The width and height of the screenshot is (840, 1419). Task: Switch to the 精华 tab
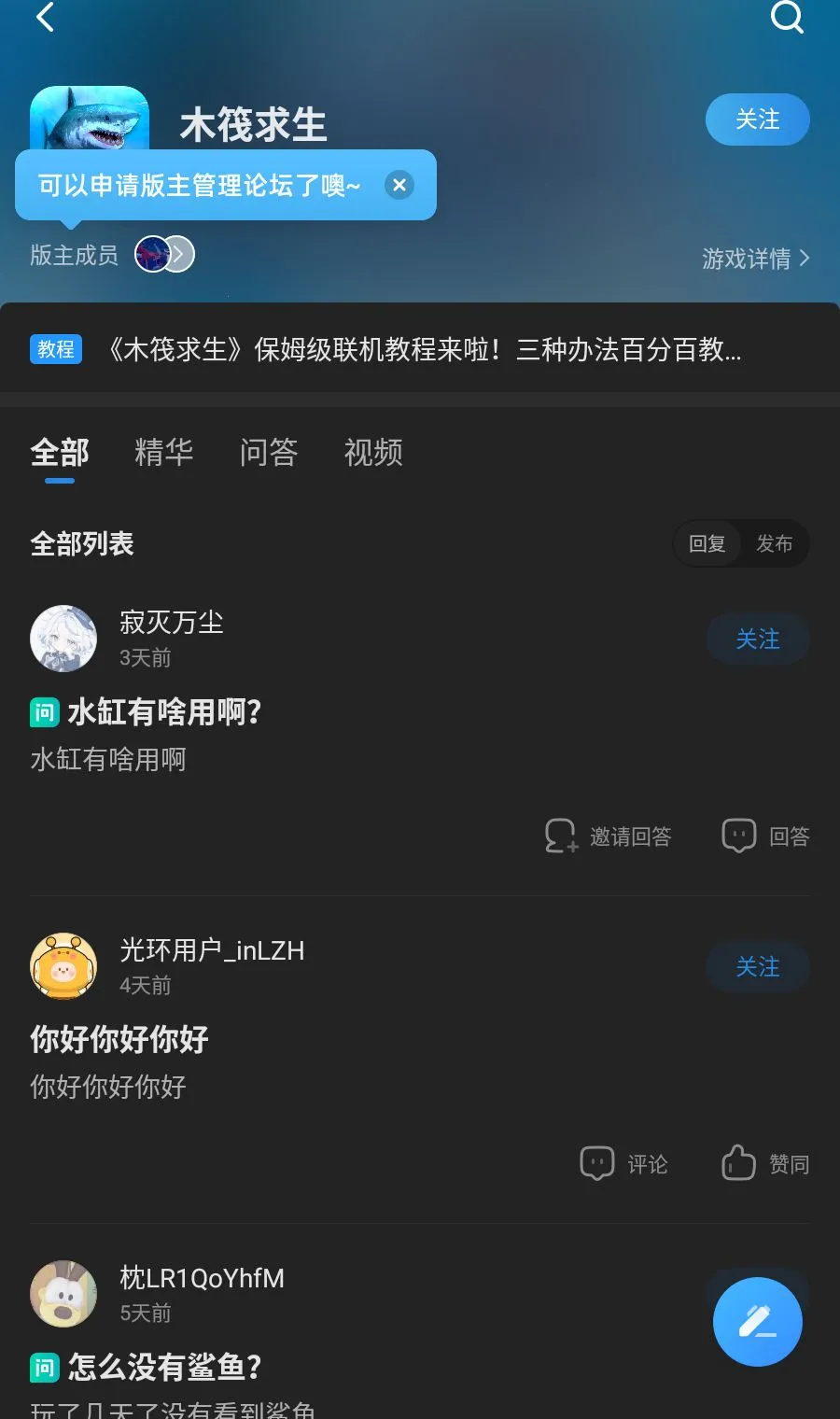coord(164,453)
